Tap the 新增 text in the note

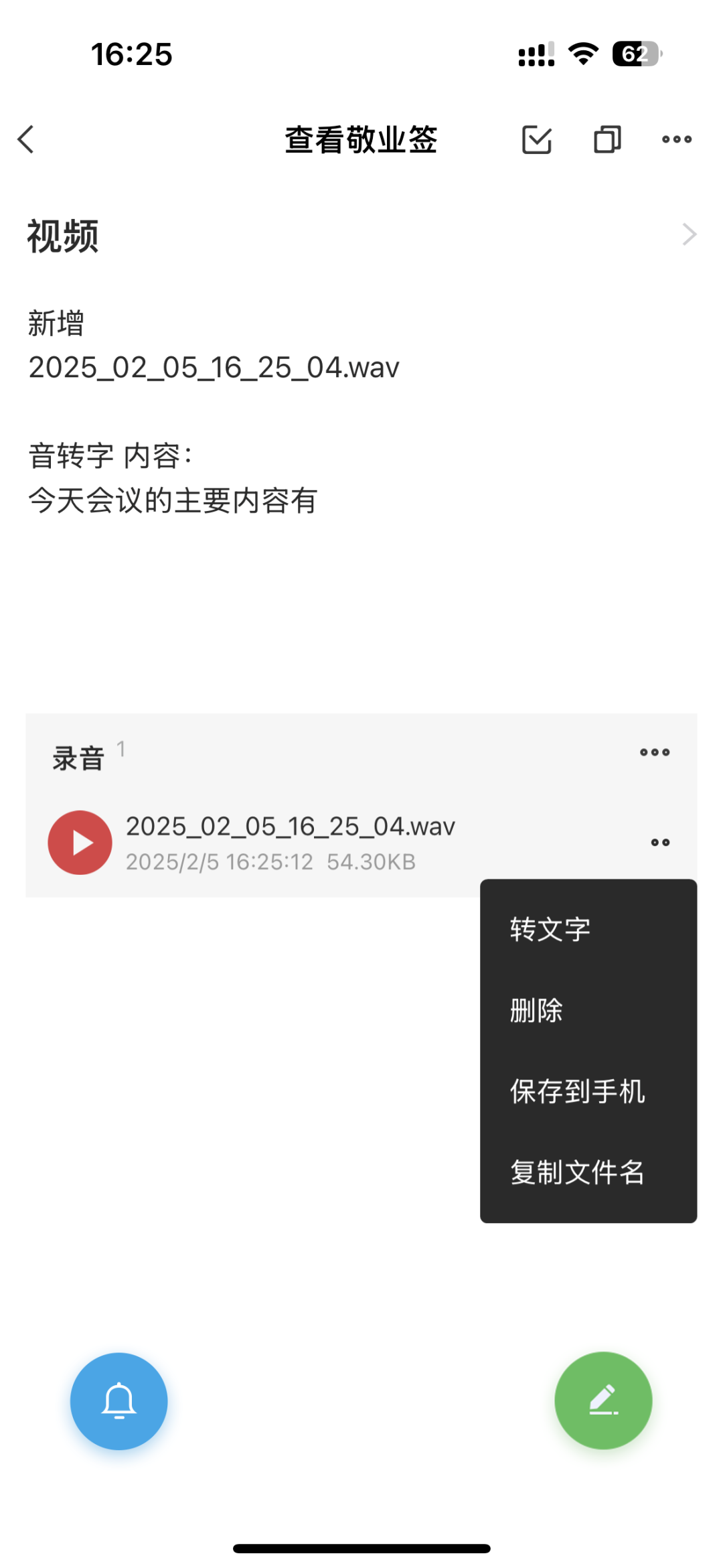pyautogui.click(x=56, y=324)
